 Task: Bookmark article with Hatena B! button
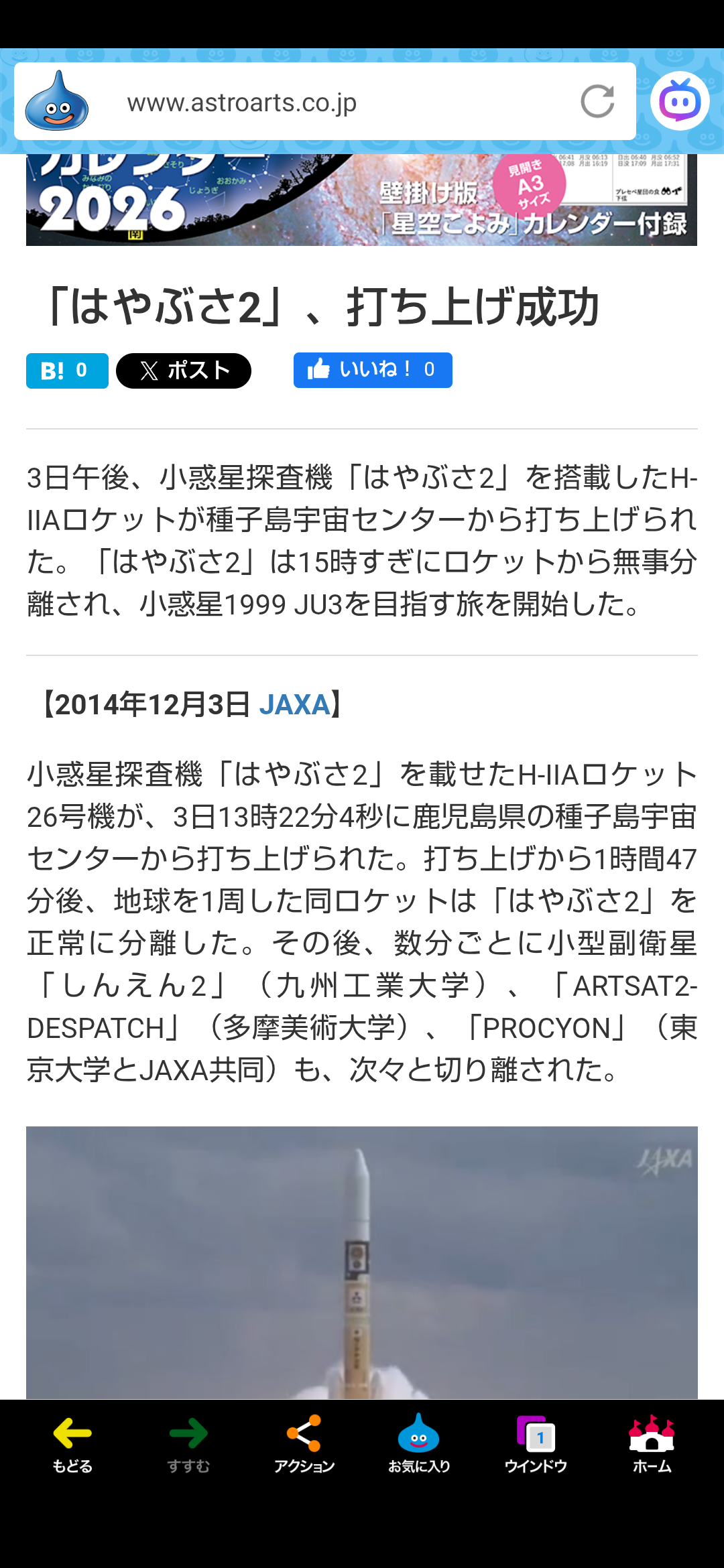coord(67,371)
